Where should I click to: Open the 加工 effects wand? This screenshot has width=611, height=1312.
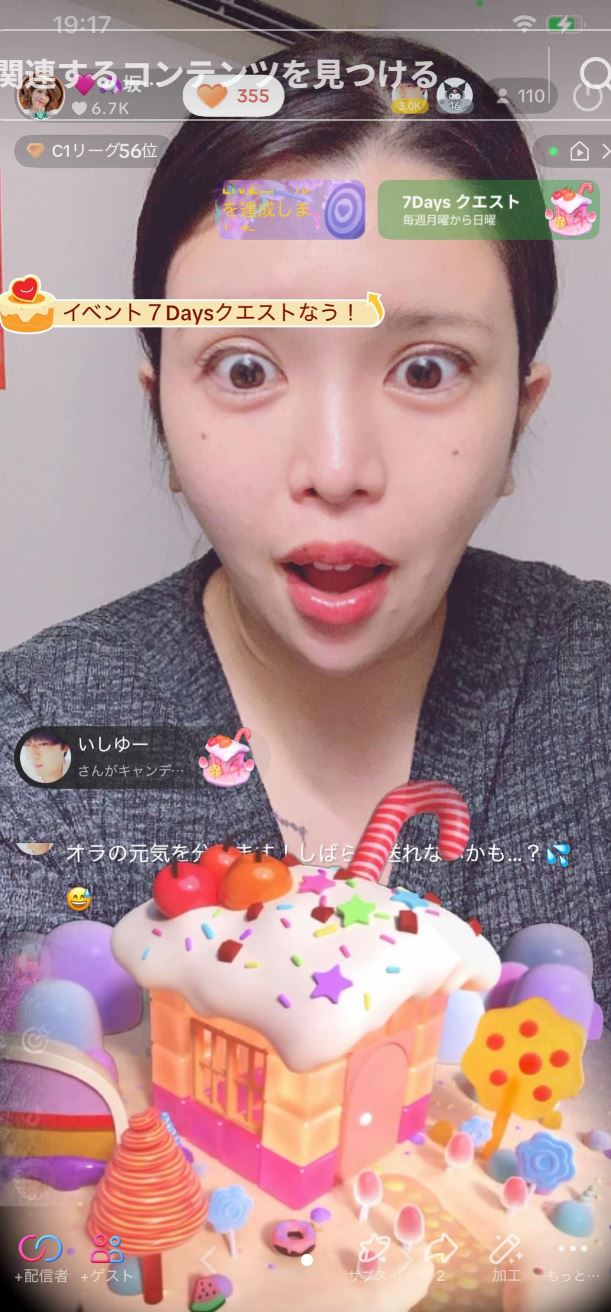pyautogui.click(x=505, y=1255)
